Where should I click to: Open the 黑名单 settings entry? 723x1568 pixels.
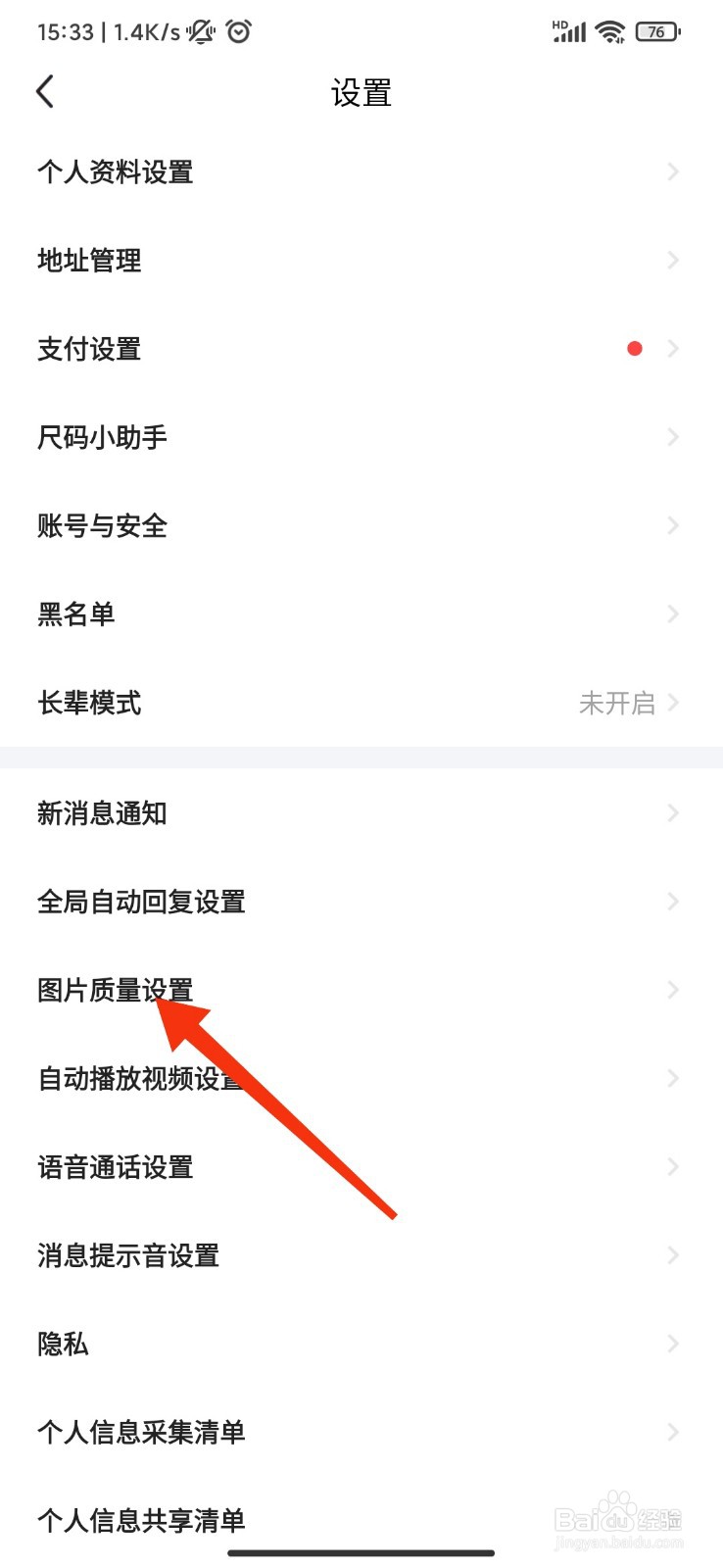click(361, 614)
